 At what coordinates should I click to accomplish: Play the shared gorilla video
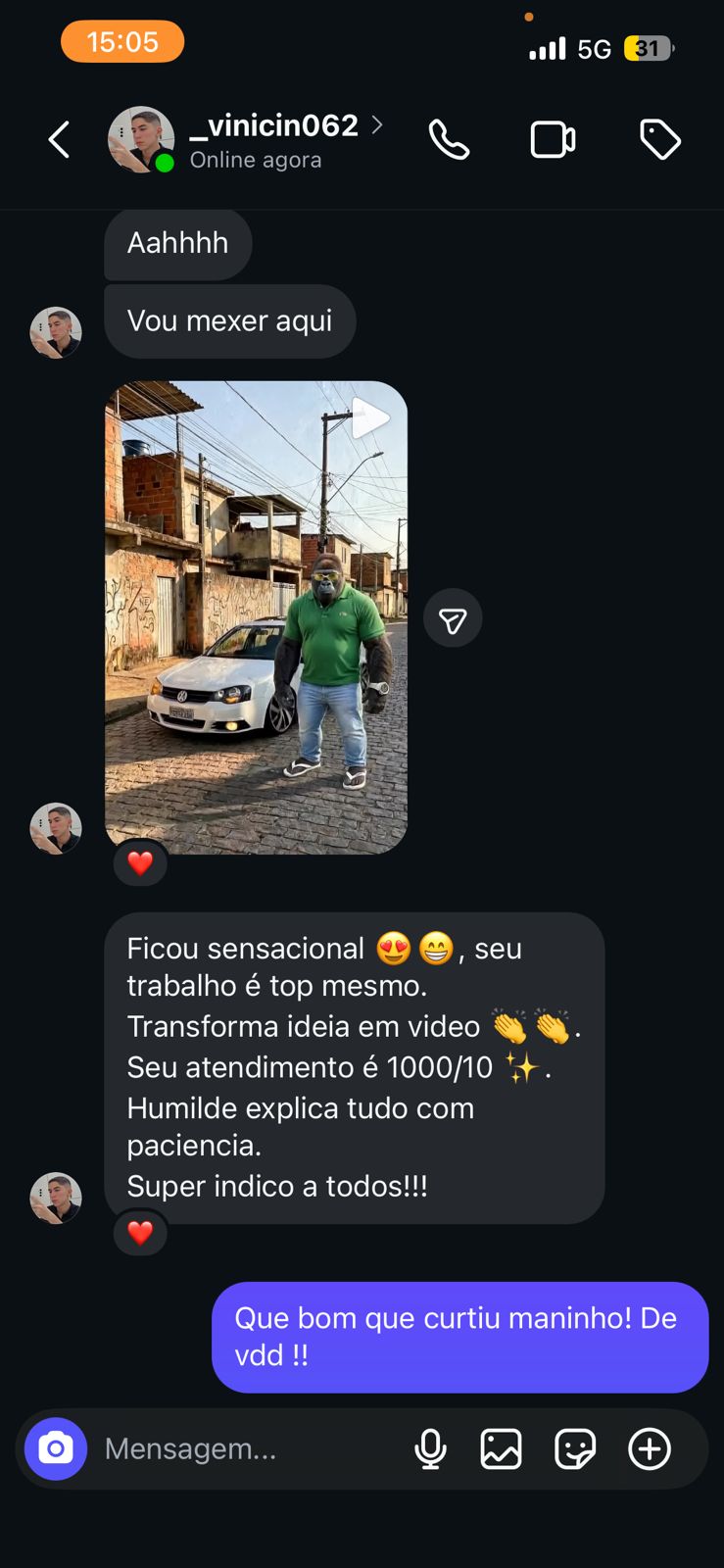point(256,617)
